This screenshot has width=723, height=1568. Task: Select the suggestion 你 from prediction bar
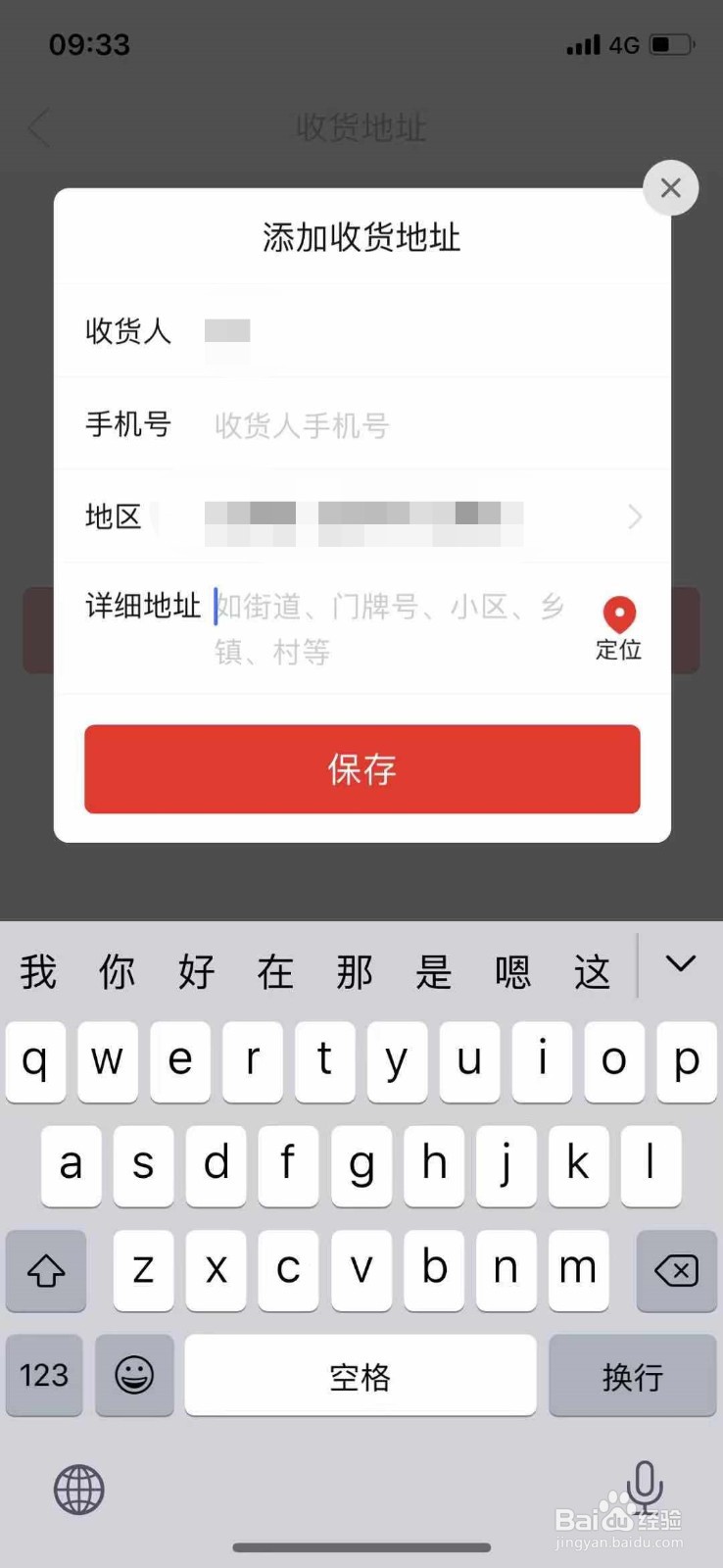(116, 970)
